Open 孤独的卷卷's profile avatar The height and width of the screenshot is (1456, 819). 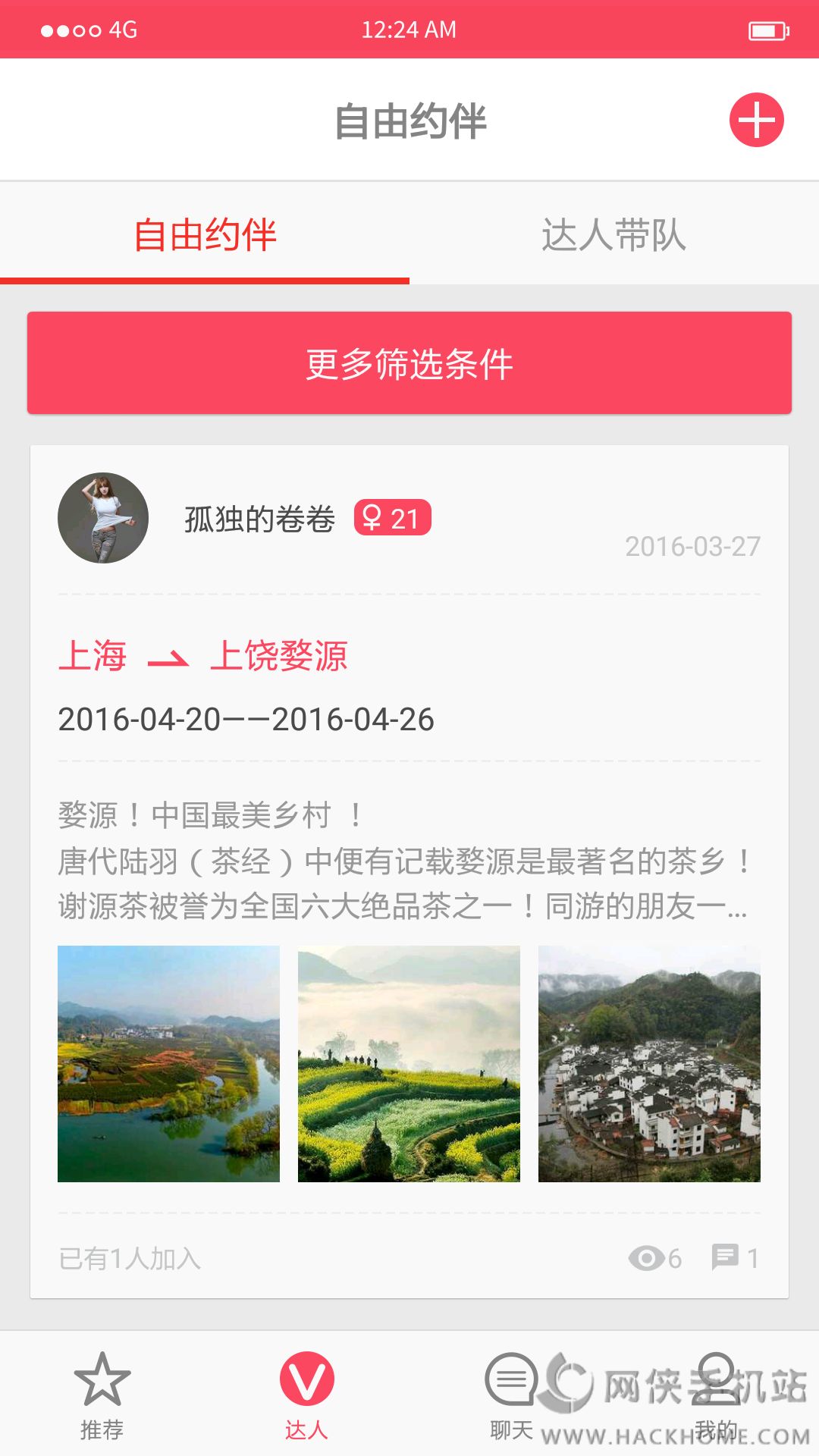103,518
